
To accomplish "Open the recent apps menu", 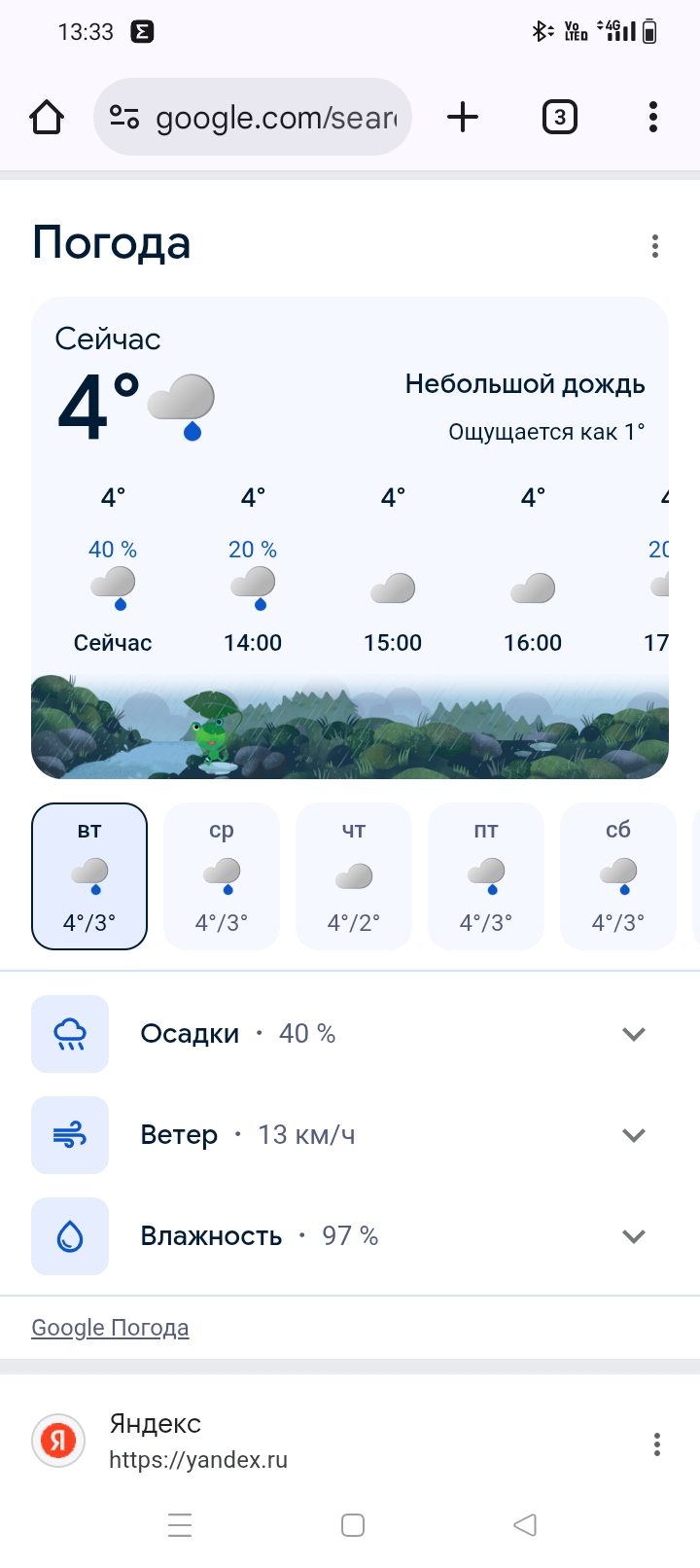I will point(180,1524).
